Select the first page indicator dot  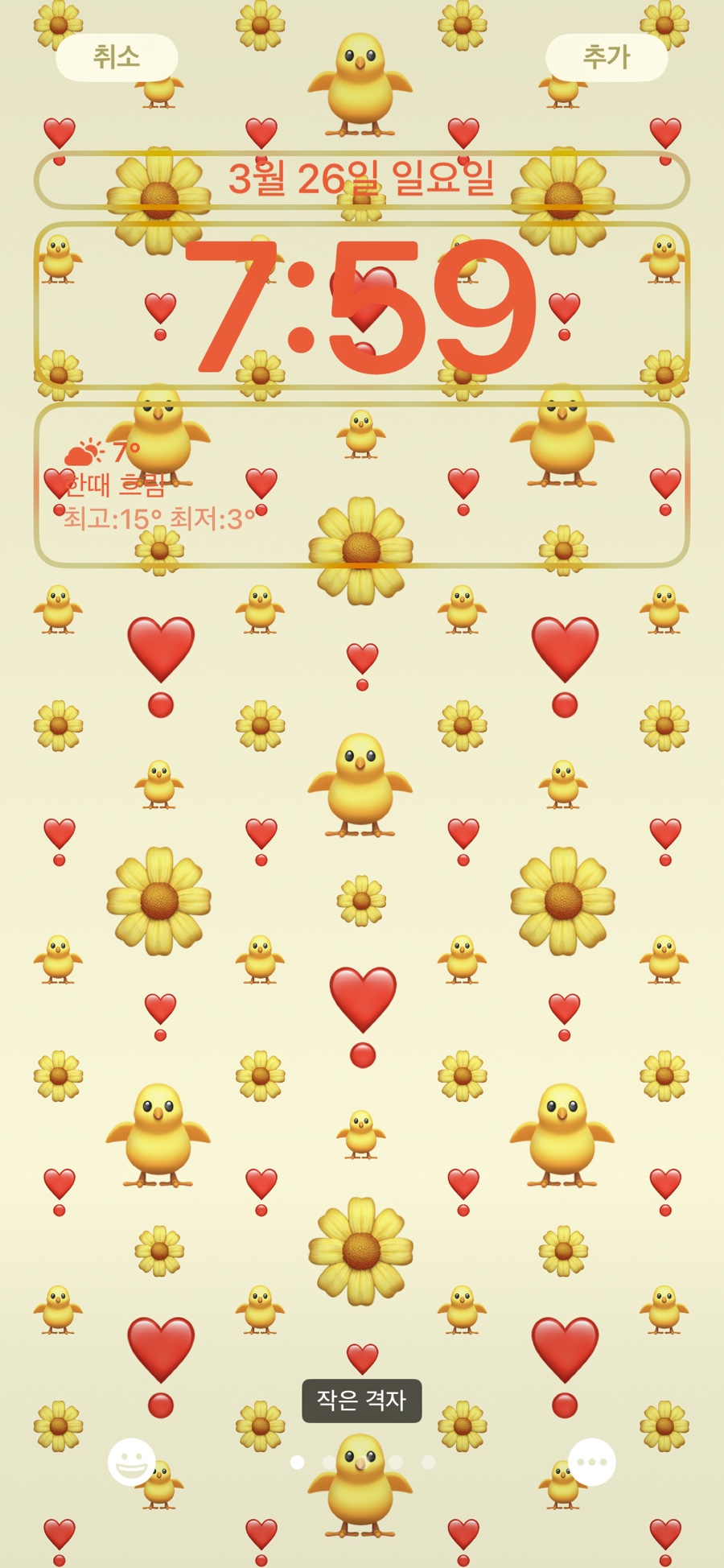click(x=297, y=1462)
